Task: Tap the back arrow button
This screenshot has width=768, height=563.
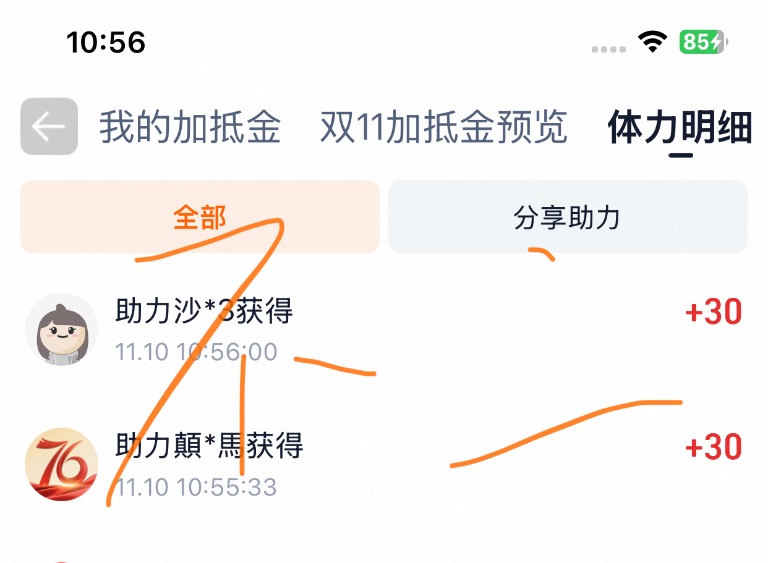Action: coord(49,127)
